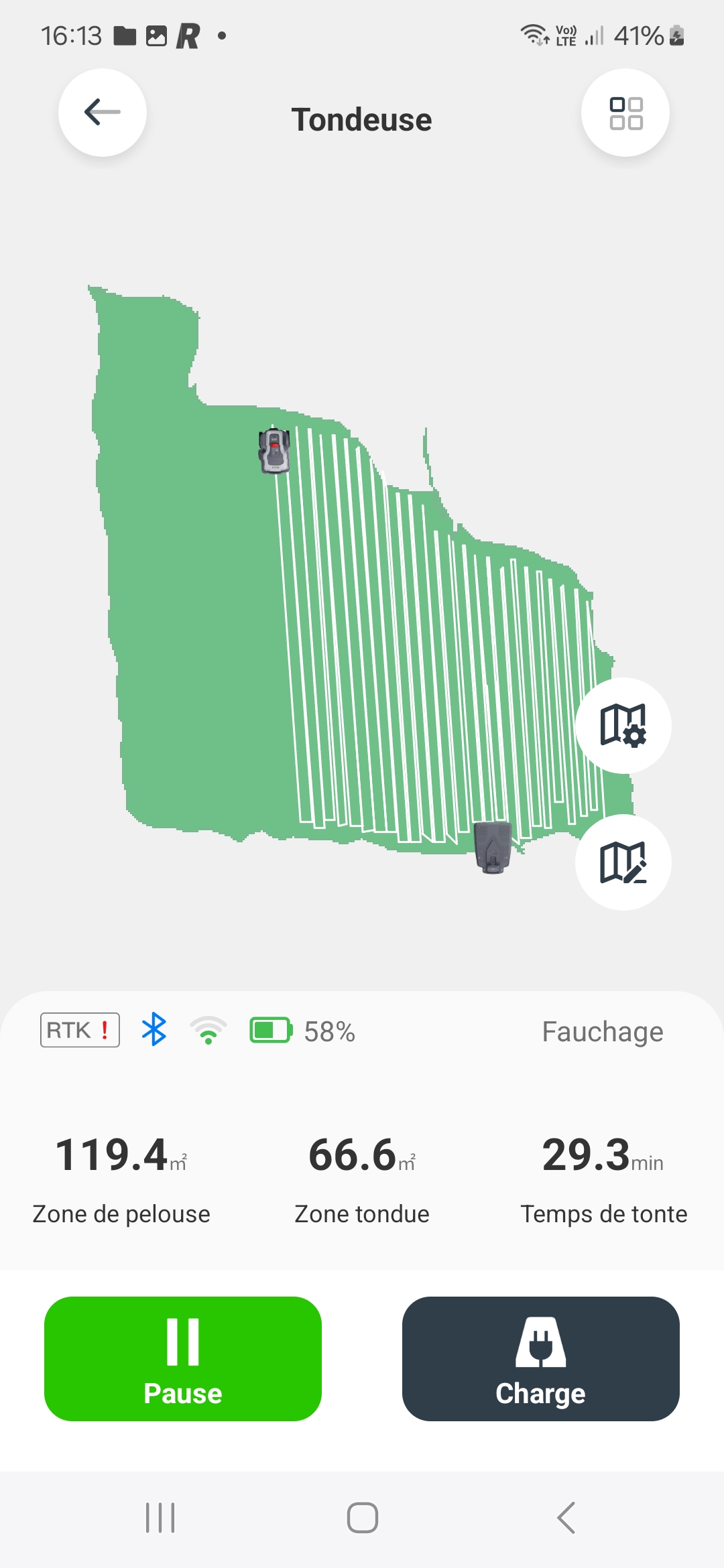This screenshot has width=724, height=1568.
Task: Open recent apps from the navigation bar
Action: (160, 1518)
